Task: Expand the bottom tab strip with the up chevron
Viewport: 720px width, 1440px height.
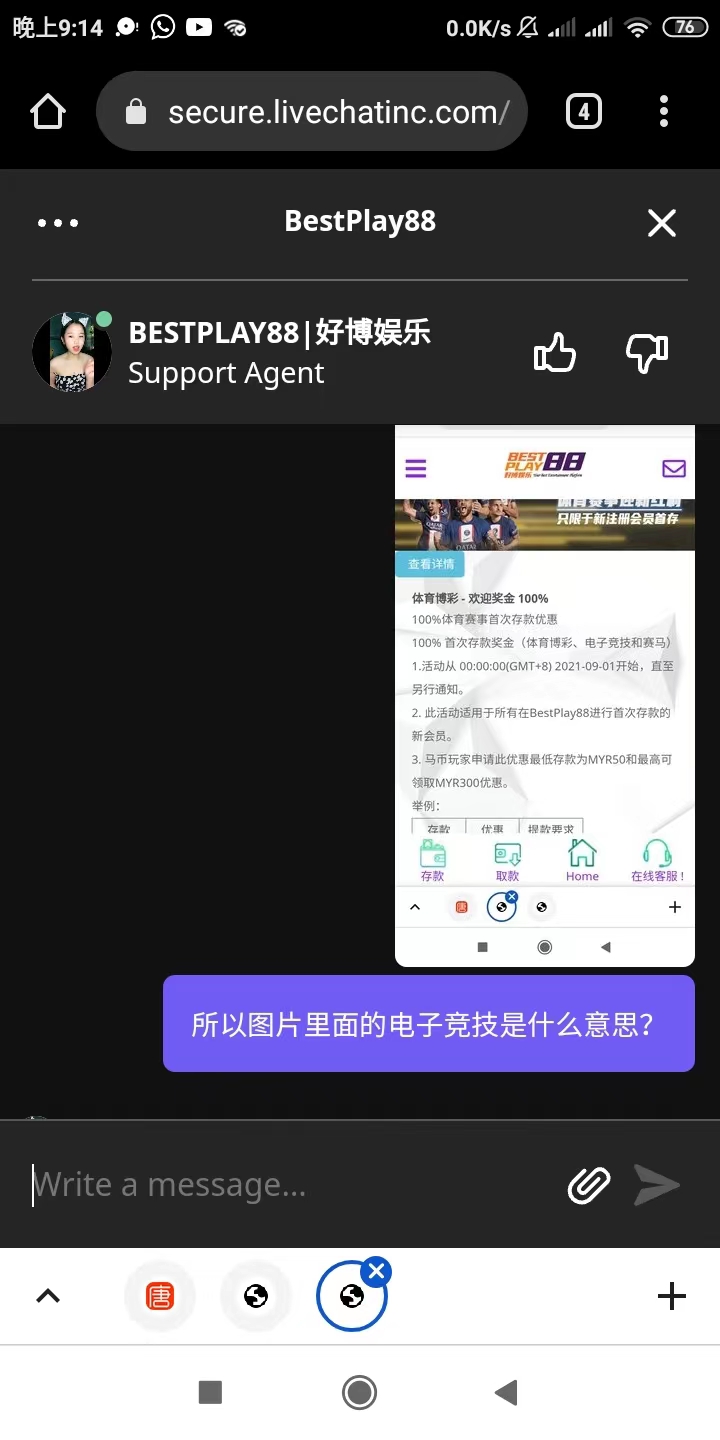Action: click(48, 1297)
